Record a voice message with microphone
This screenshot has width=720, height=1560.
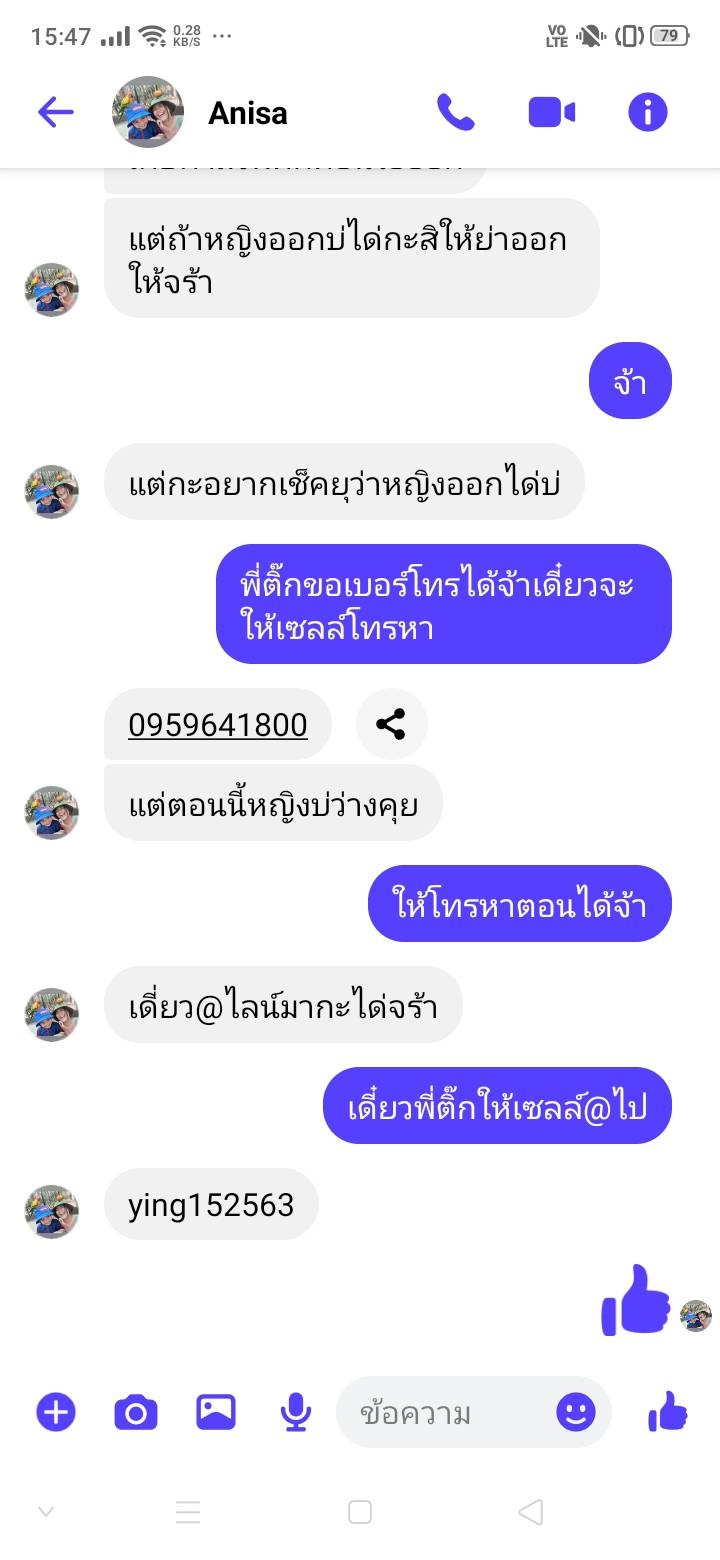tap(295, 1412)
